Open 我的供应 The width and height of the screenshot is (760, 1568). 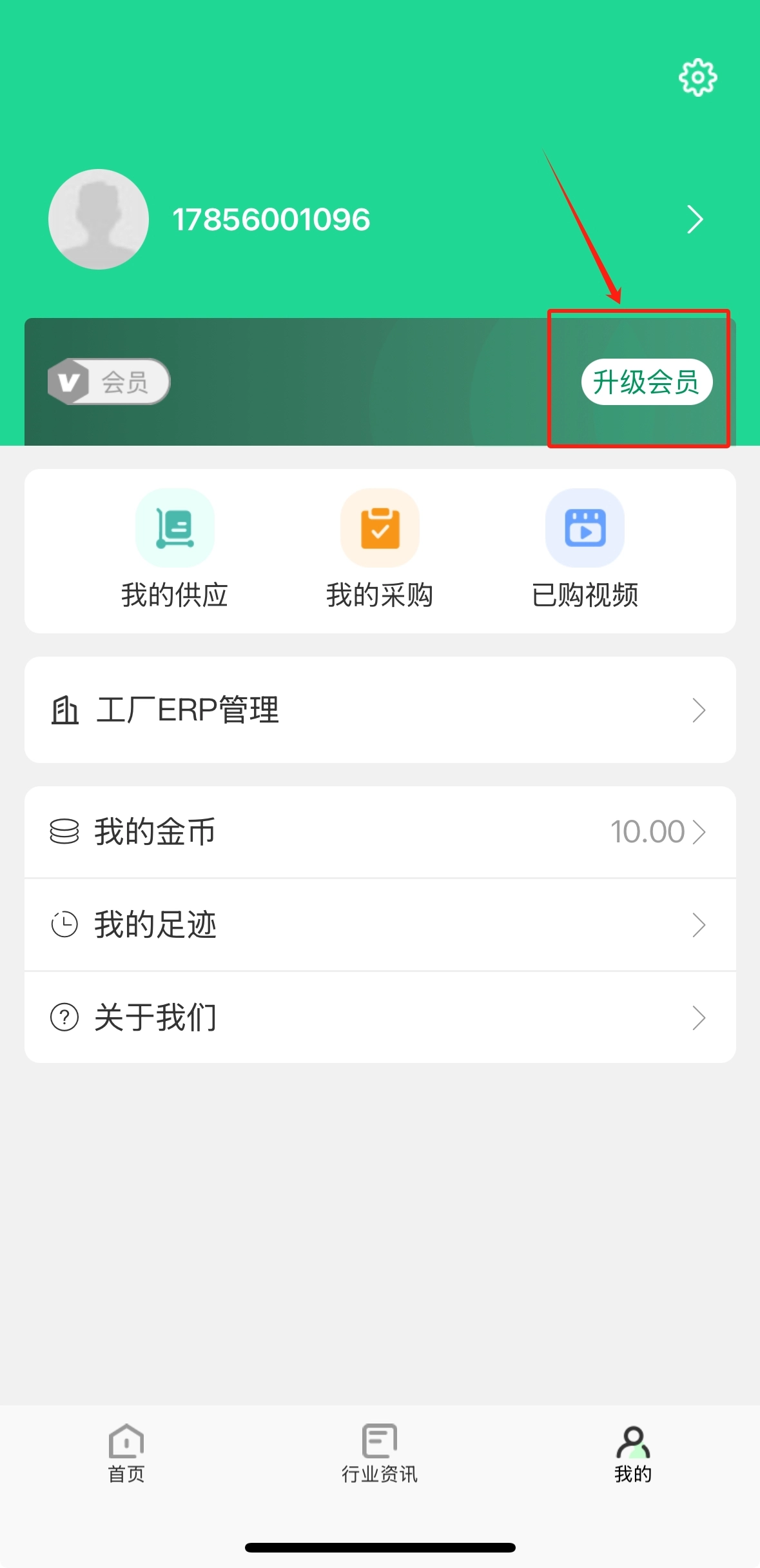coord(175,549)
